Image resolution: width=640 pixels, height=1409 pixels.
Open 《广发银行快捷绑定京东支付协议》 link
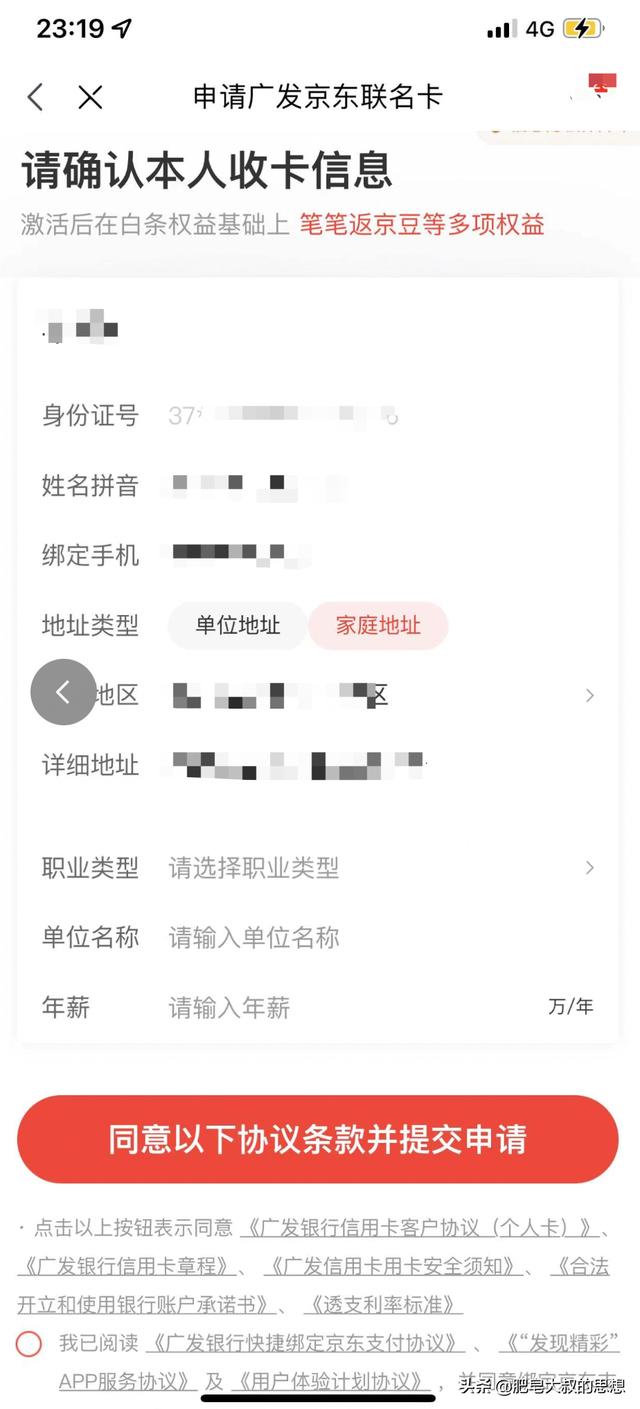pos(307,1343)
